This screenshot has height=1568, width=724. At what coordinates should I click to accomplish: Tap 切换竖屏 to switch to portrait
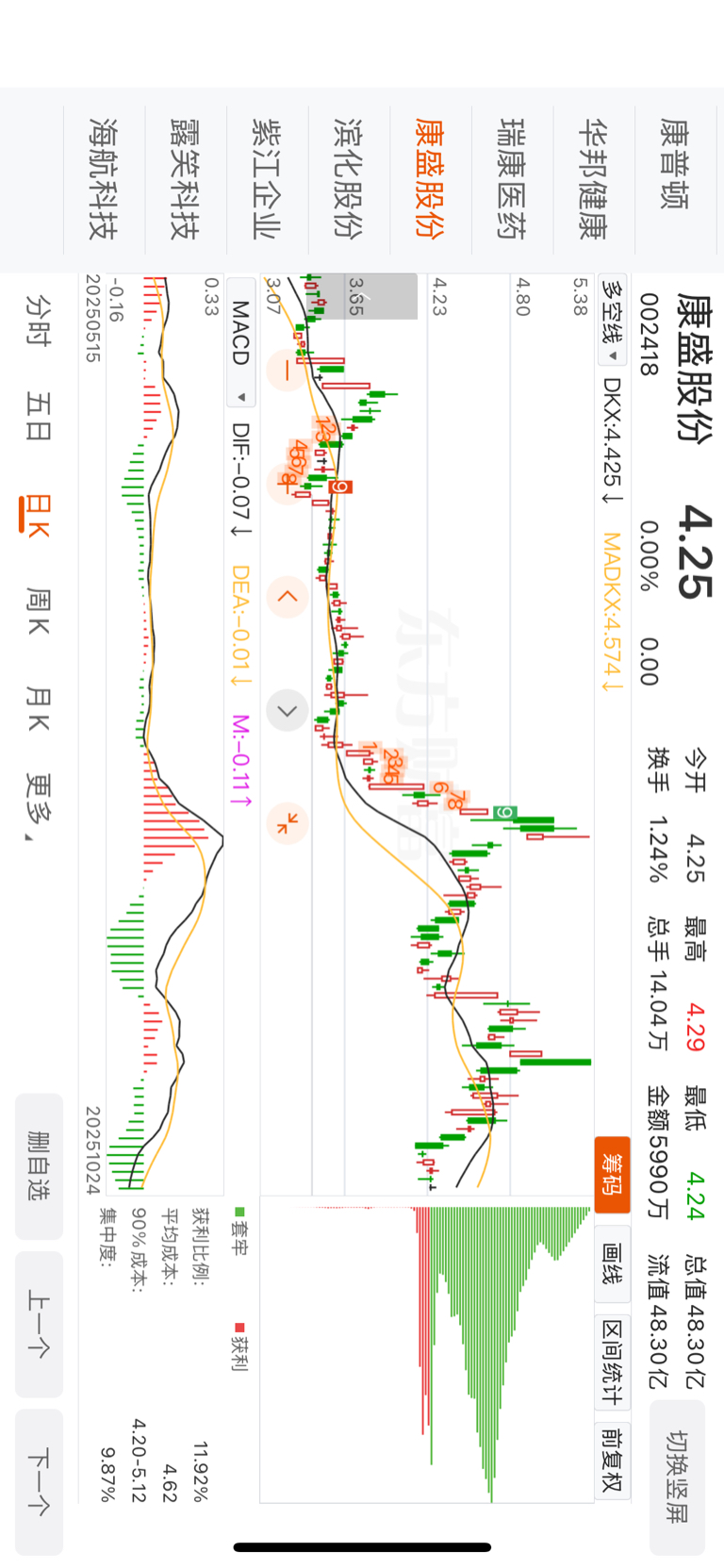pyautogui.click(x=677, y=1477)
